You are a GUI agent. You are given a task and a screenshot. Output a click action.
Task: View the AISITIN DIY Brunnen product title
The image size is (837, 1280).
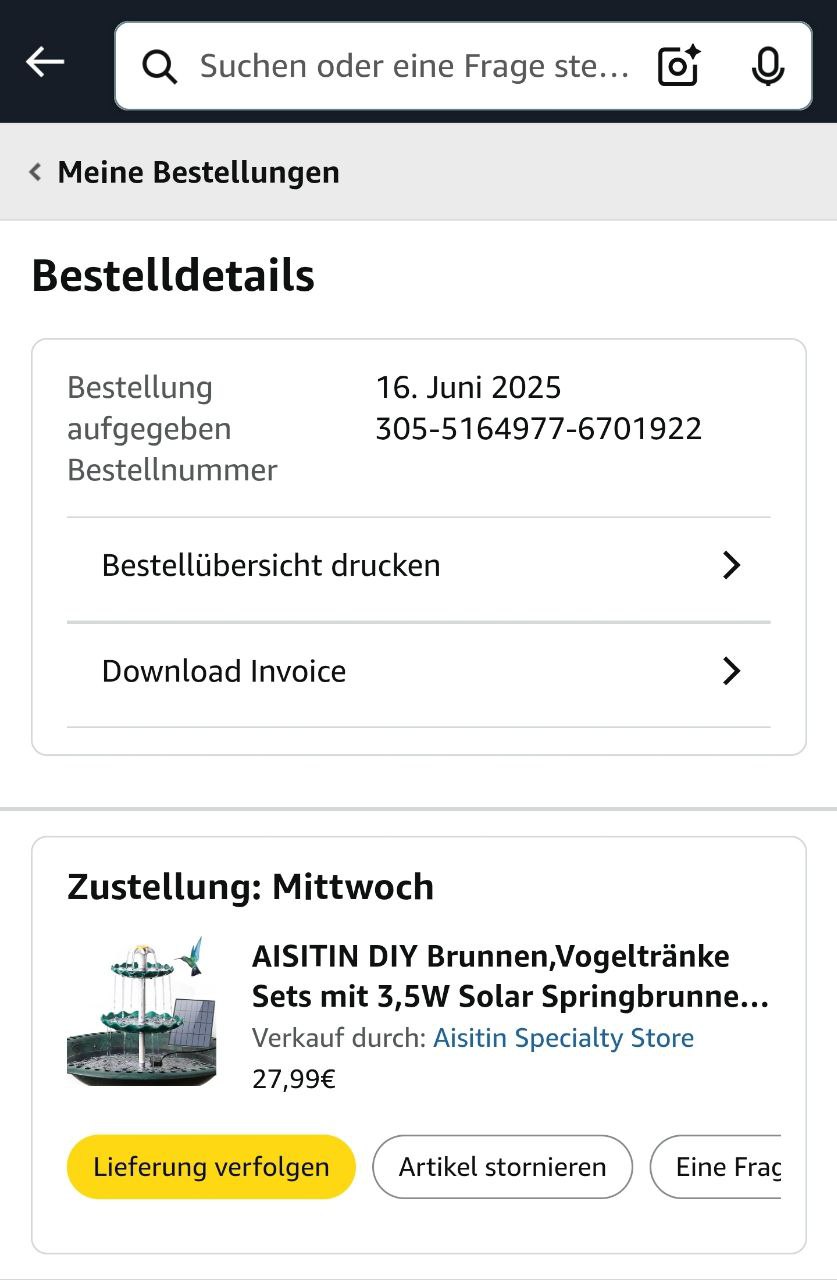pyautogui.click(x=510, y=977)
